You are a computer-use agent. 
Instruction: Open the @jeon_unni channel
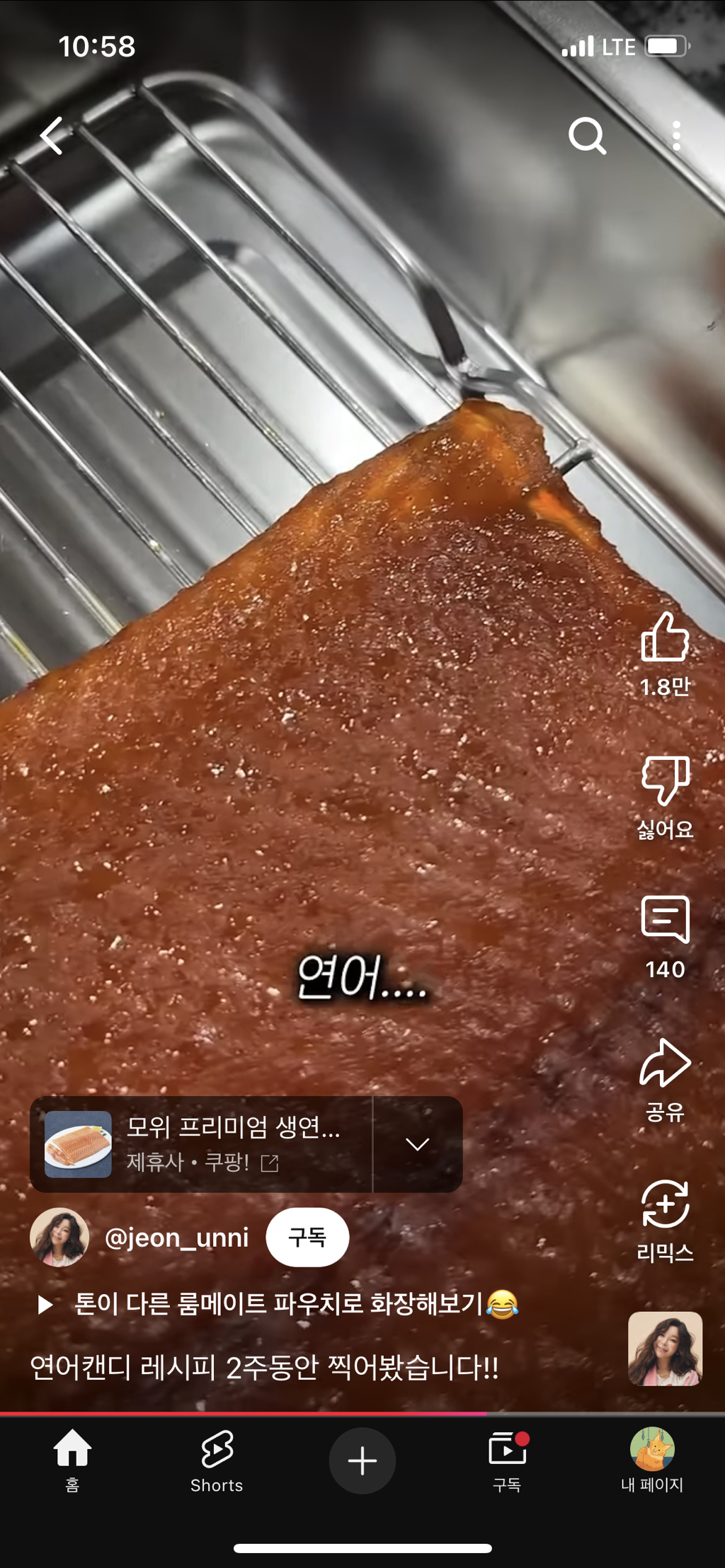point(176,1238)
